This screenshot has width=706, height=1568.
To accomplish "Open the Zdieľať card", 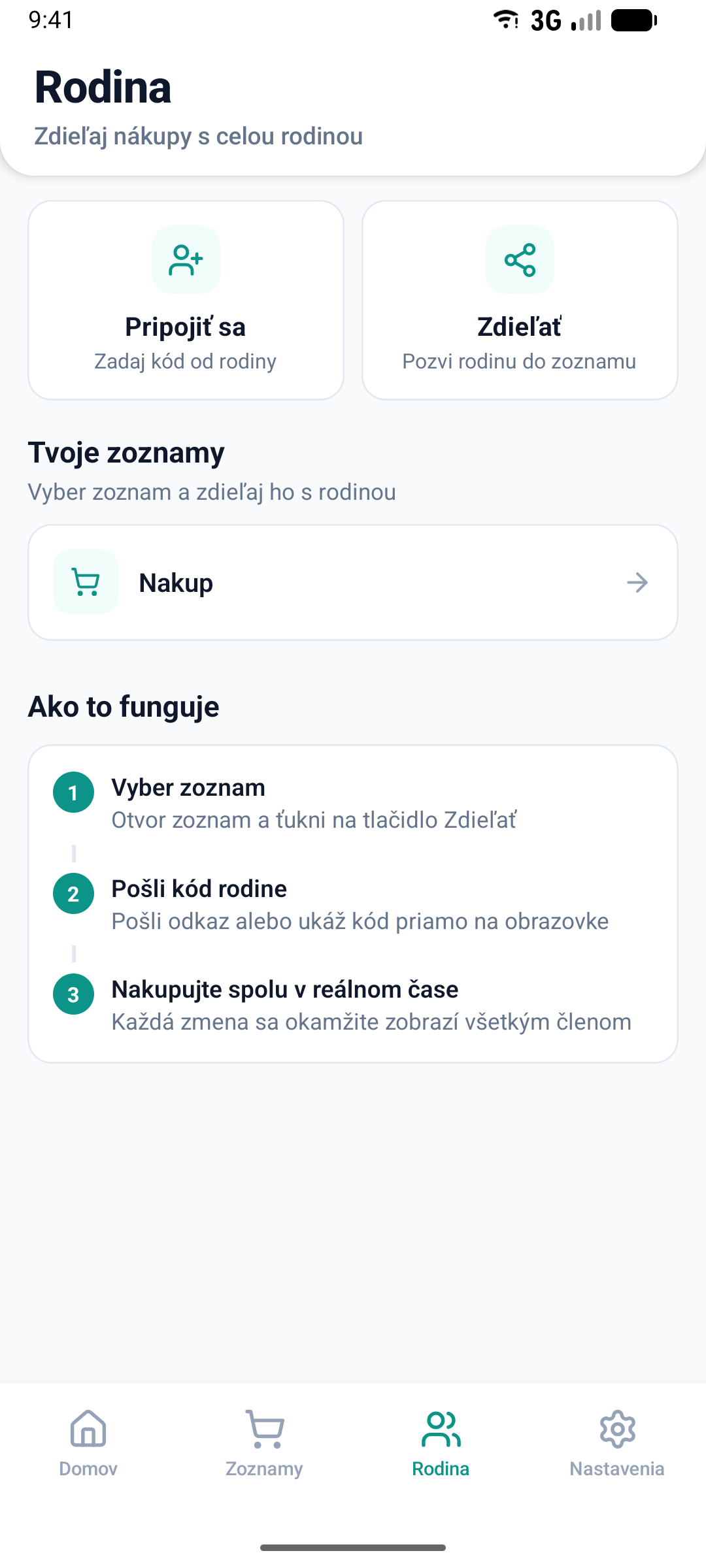I will click(x=520, y=299).
